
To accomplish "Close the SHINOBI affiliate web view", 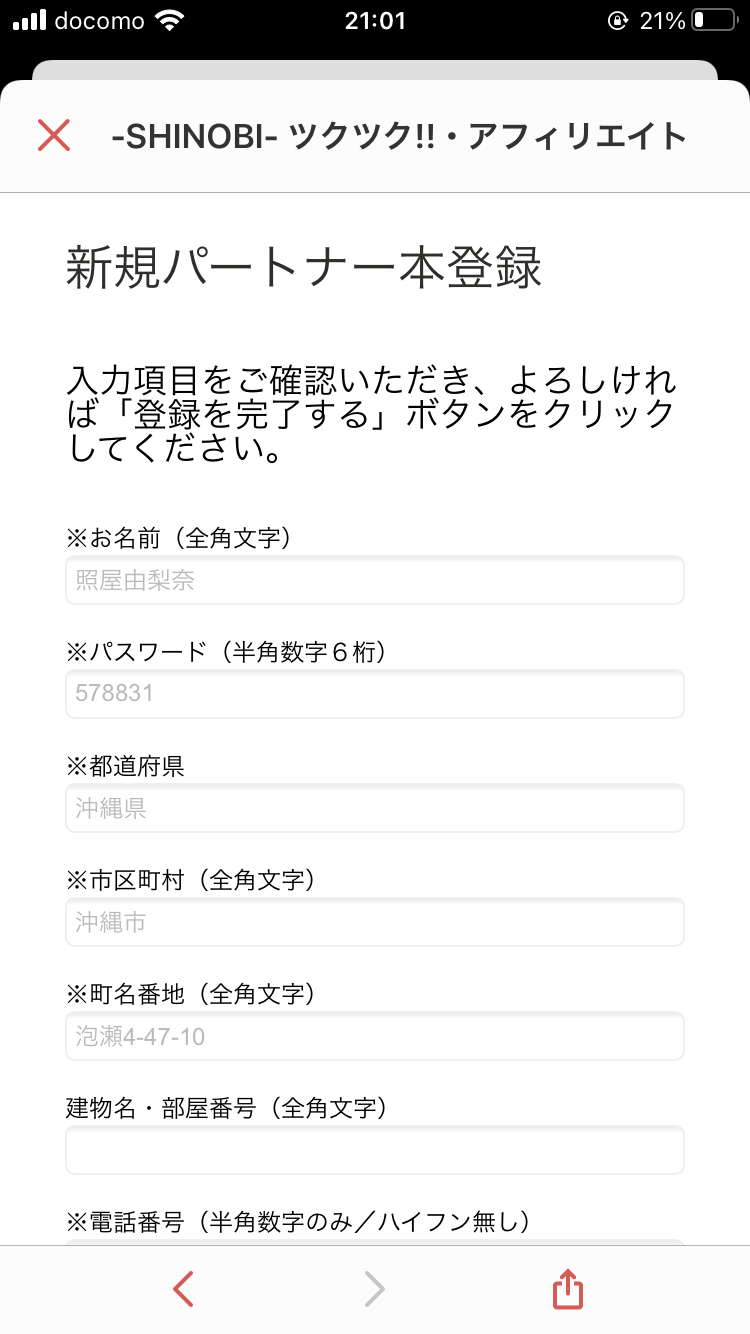I will [x=54, y=135].
